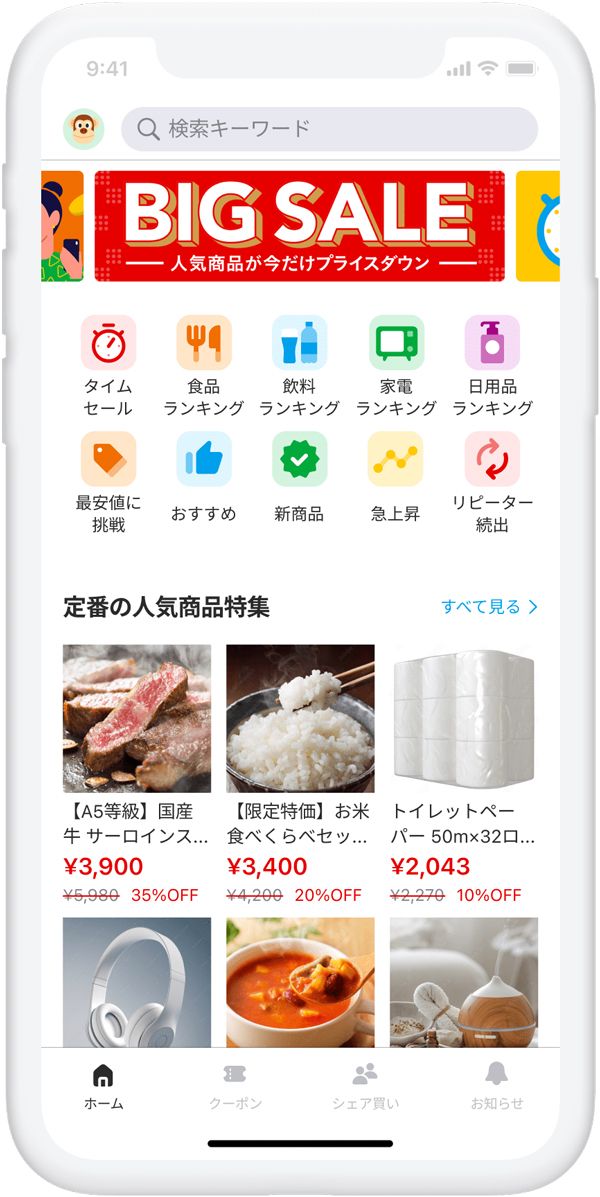
Task: Tap the 検索キーワード search field
Action: [329, 129]
